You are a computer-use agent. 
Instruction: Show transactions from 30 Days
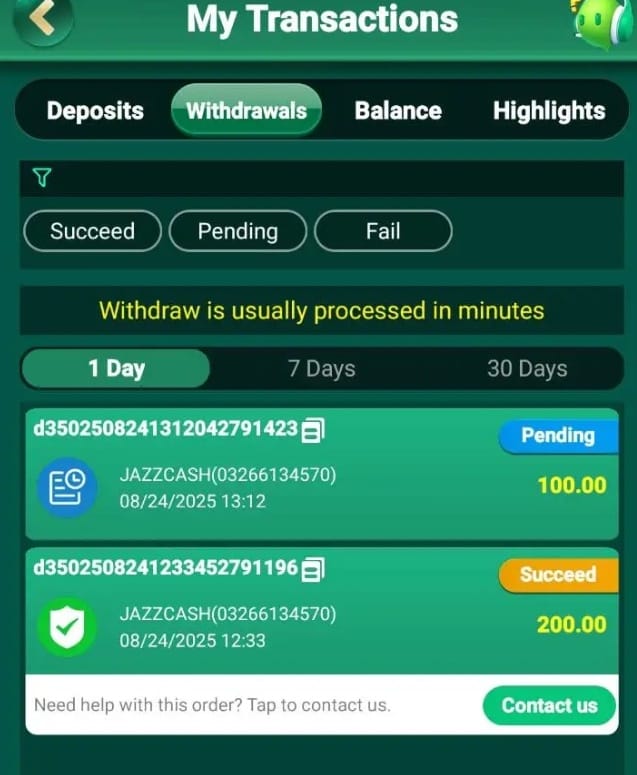click(526, 368)
